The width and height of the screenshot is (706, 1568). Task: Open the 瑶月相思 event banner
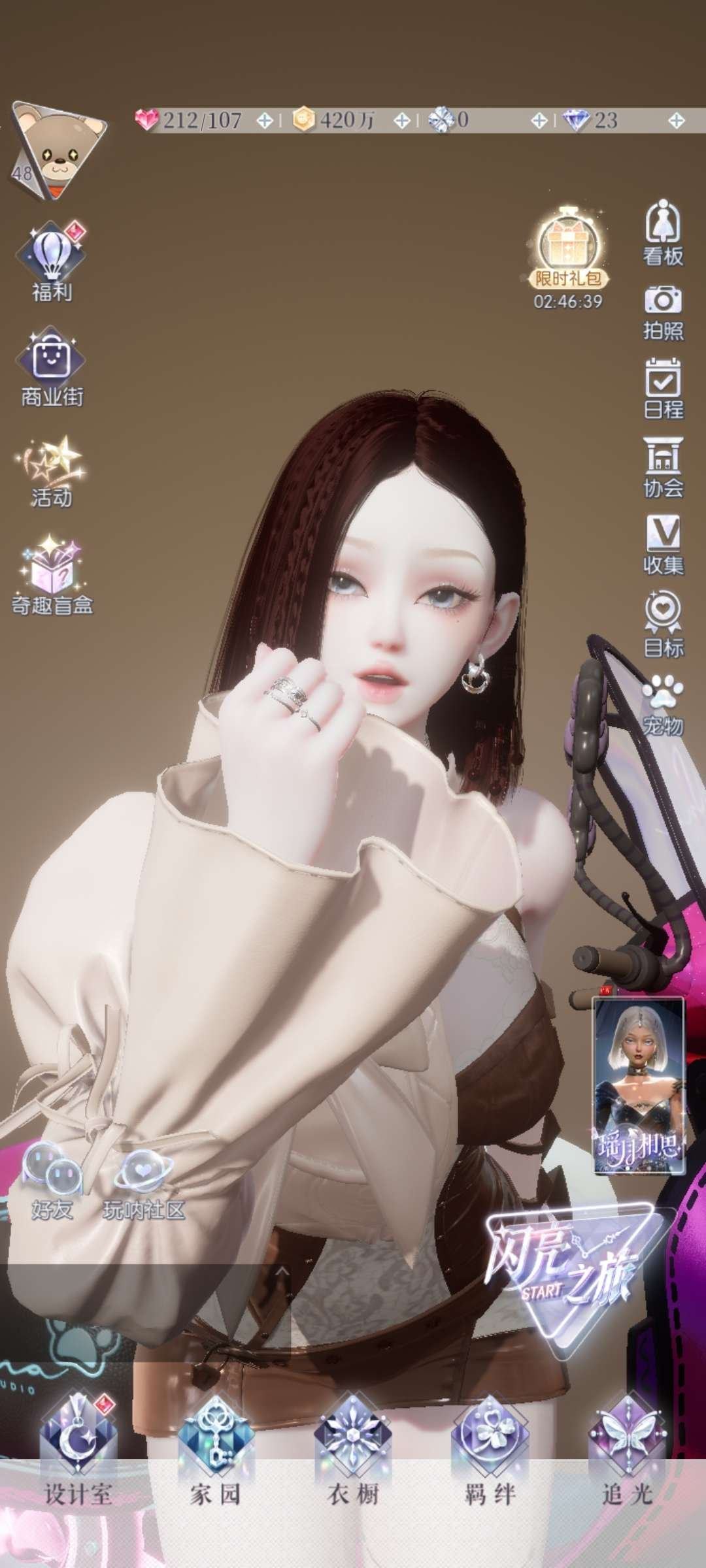639,1085
